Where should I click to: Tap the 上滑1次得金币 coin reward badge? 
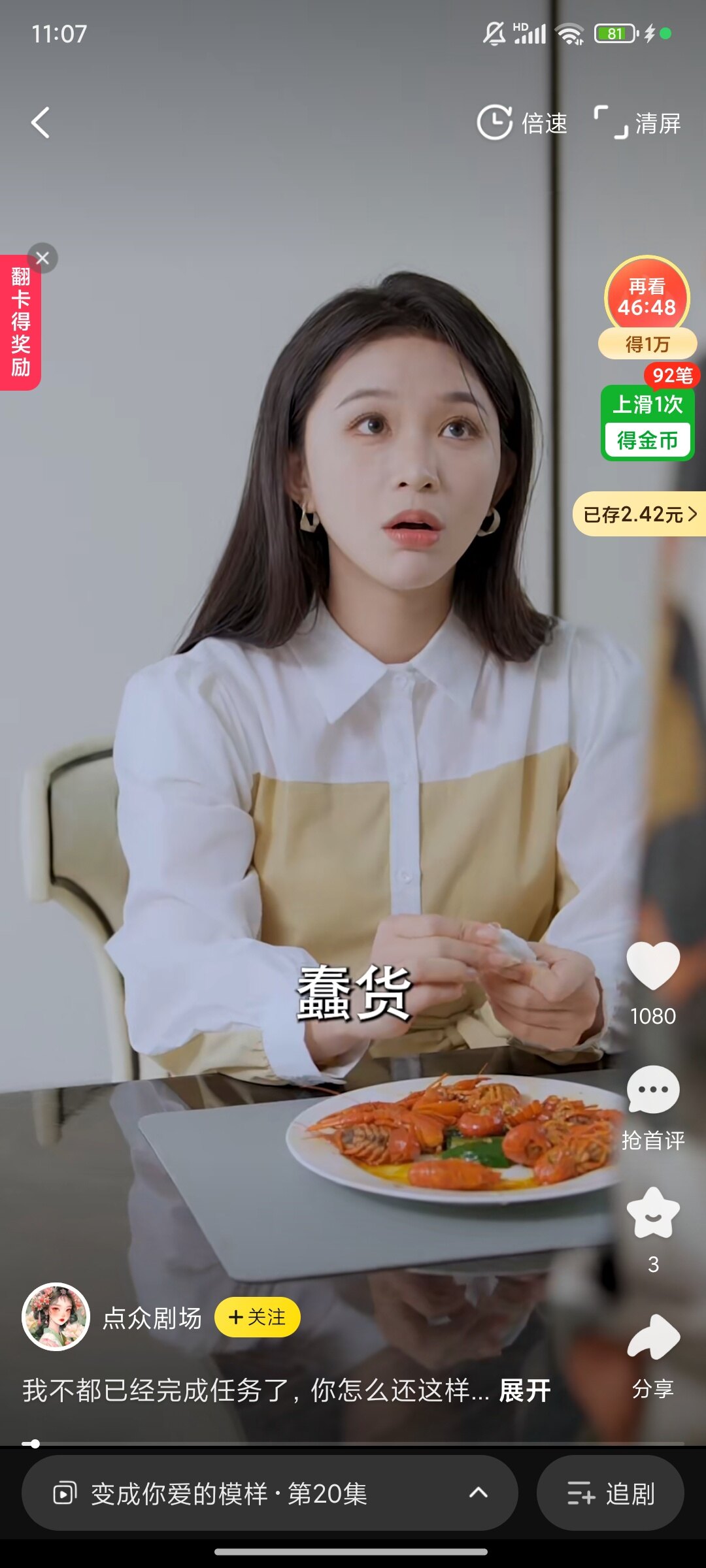point(647,423)
